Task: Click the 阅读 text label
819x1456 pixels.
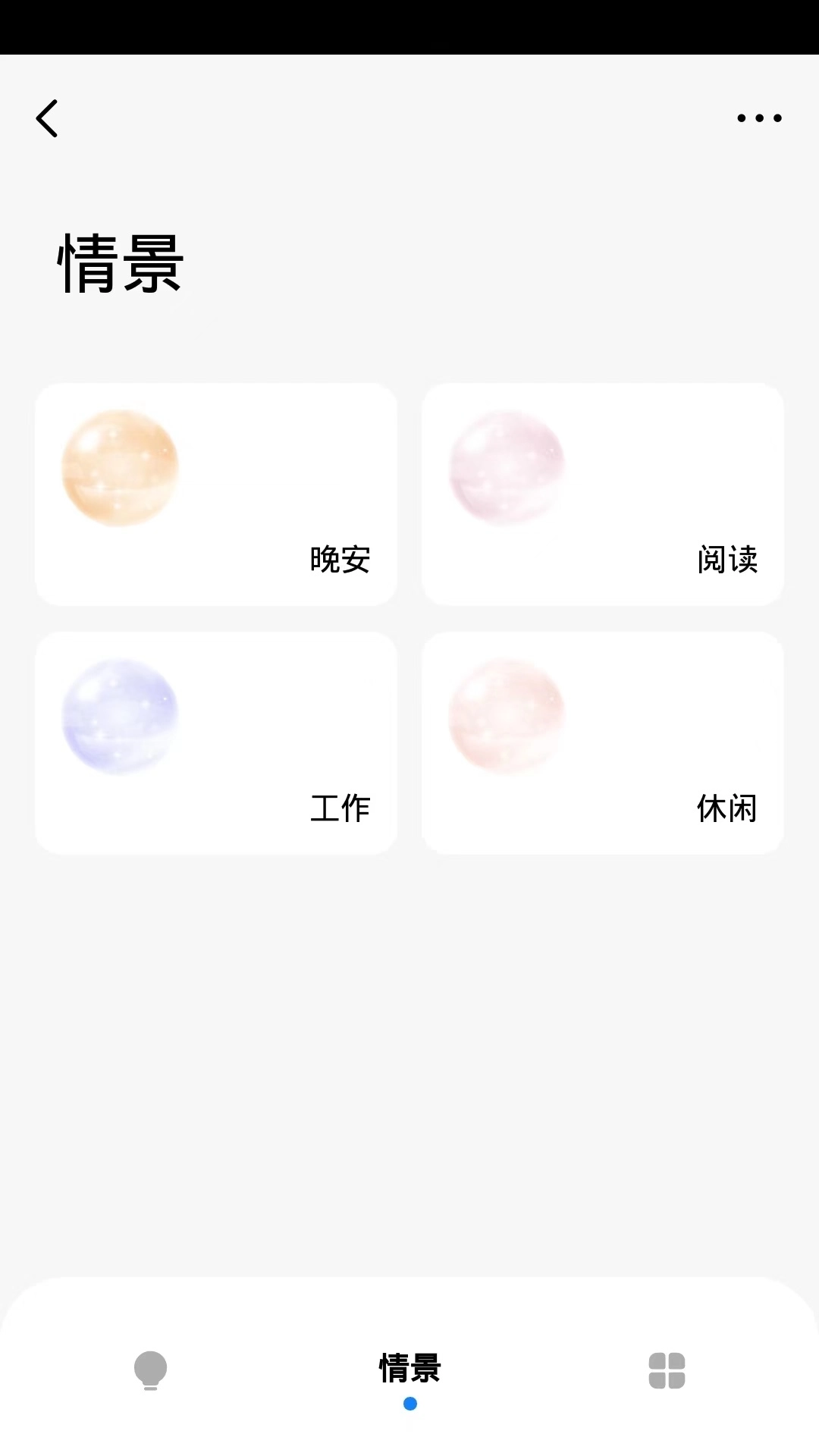Action: click(730, 560)
